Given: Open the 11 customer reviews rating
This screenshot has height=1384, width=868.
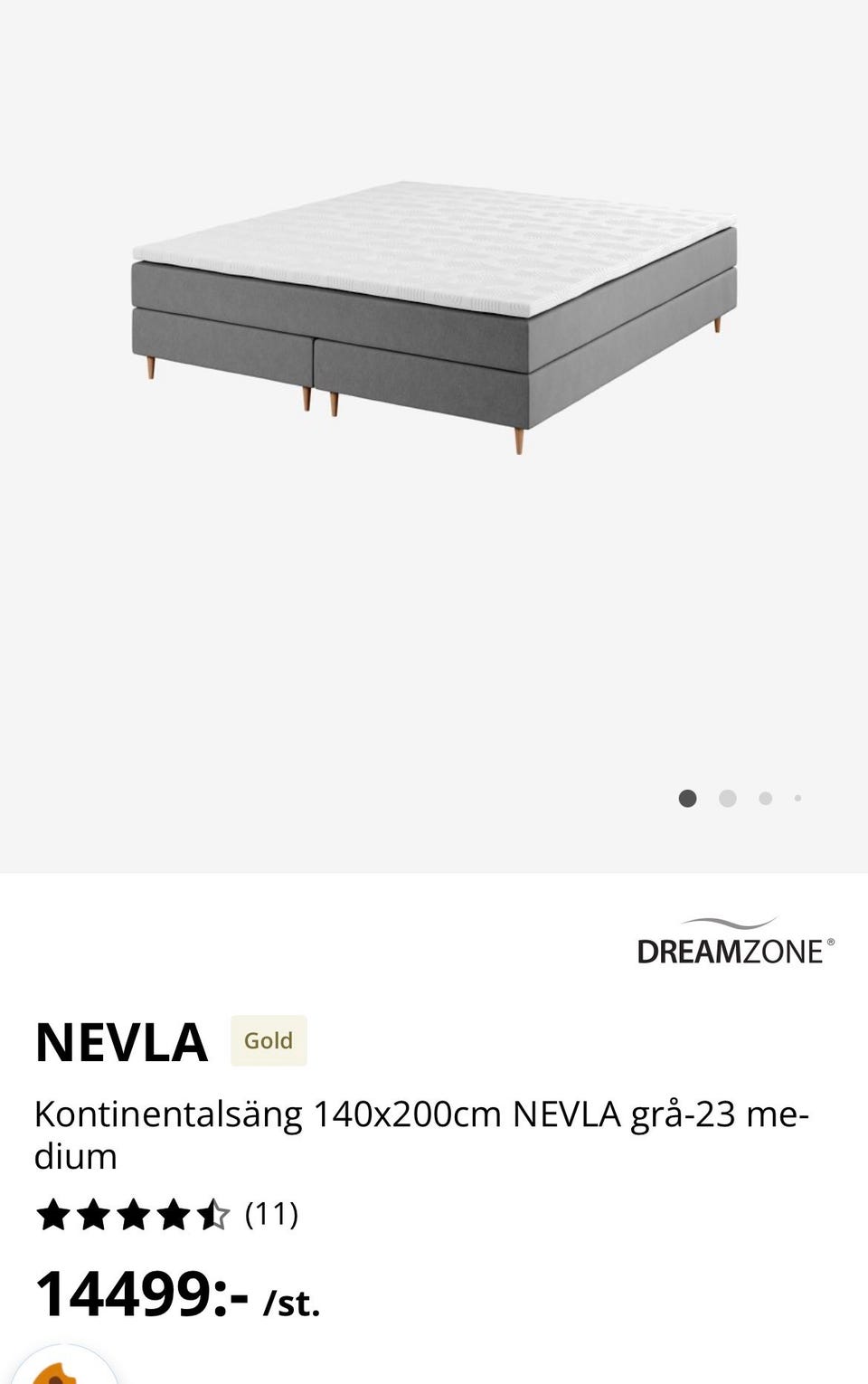Looking at the screenshot, I should click(x=167, y=1215).
